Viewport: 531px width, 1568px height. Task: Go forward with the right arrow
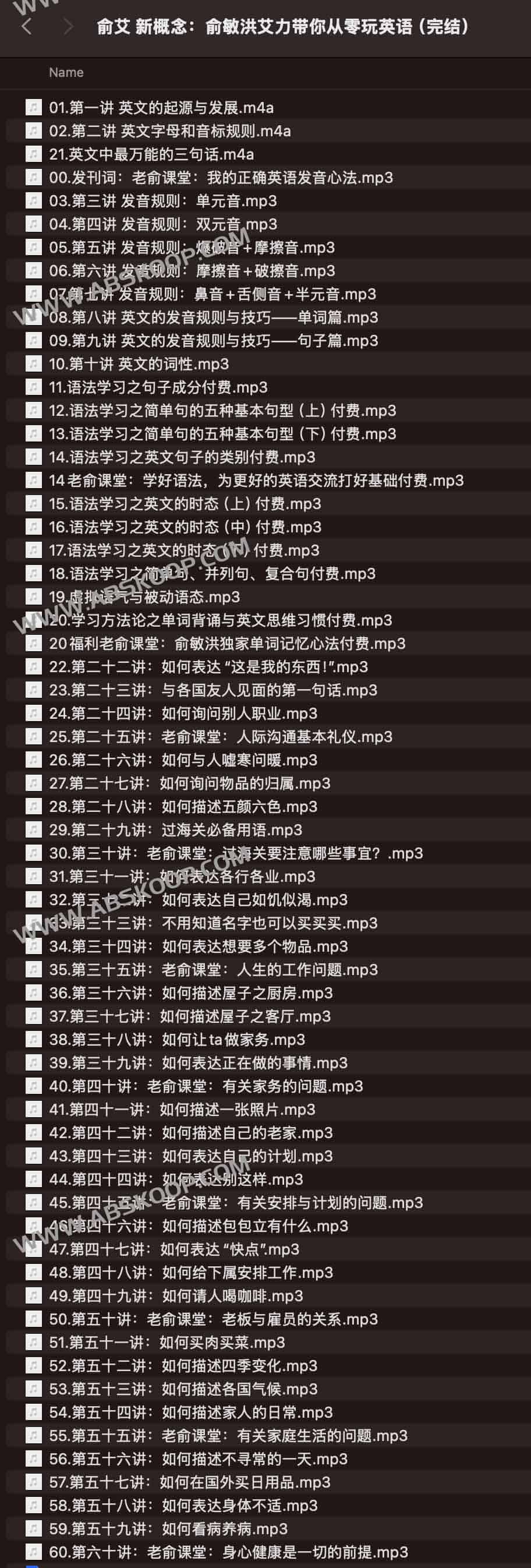[68, 26]
